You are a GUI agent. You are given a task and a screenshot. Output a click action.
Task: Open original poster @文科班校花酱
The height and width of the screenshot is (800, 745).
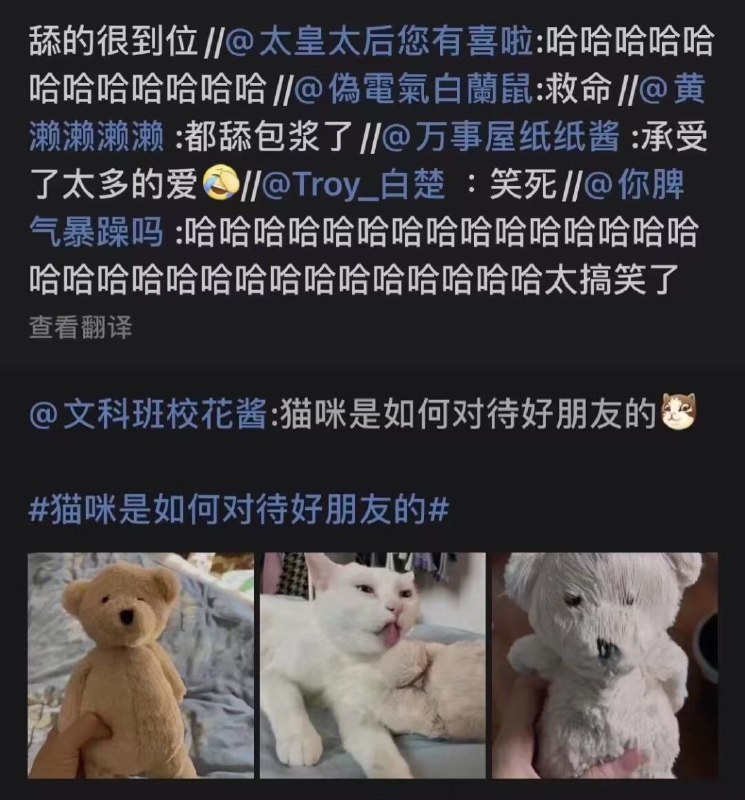[x=148, y=413]
